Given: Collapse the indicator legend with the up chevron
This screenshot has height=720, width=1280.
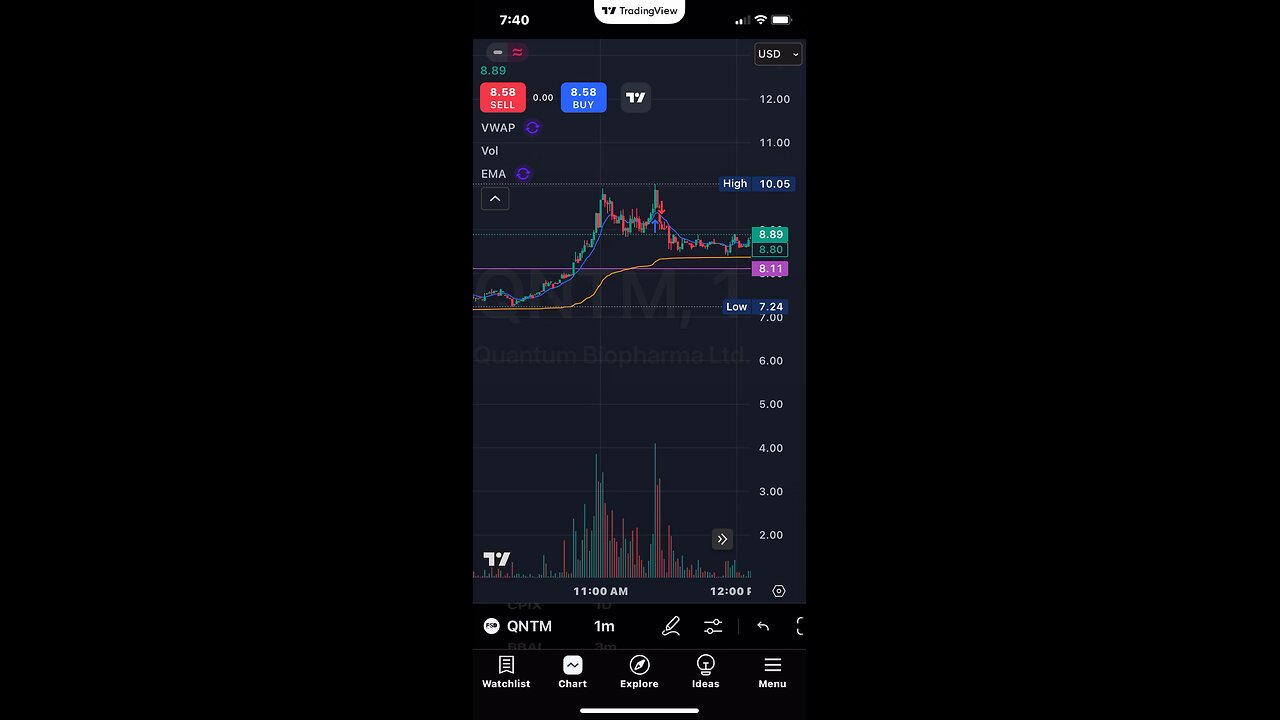Looking at the screenshot, I should pos(495,199).
